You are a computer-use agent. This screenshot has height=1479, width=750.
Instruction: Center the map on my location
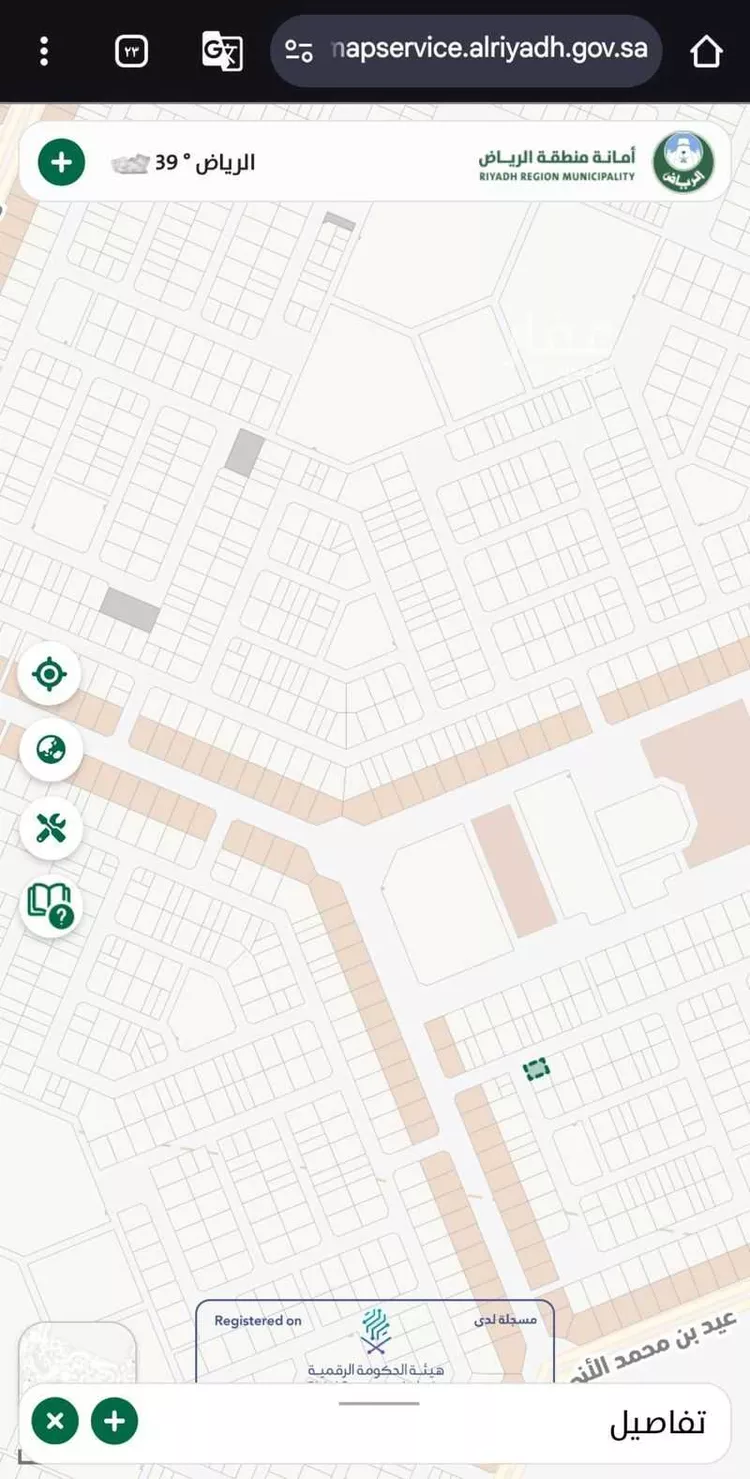click(x=50, y=674)
